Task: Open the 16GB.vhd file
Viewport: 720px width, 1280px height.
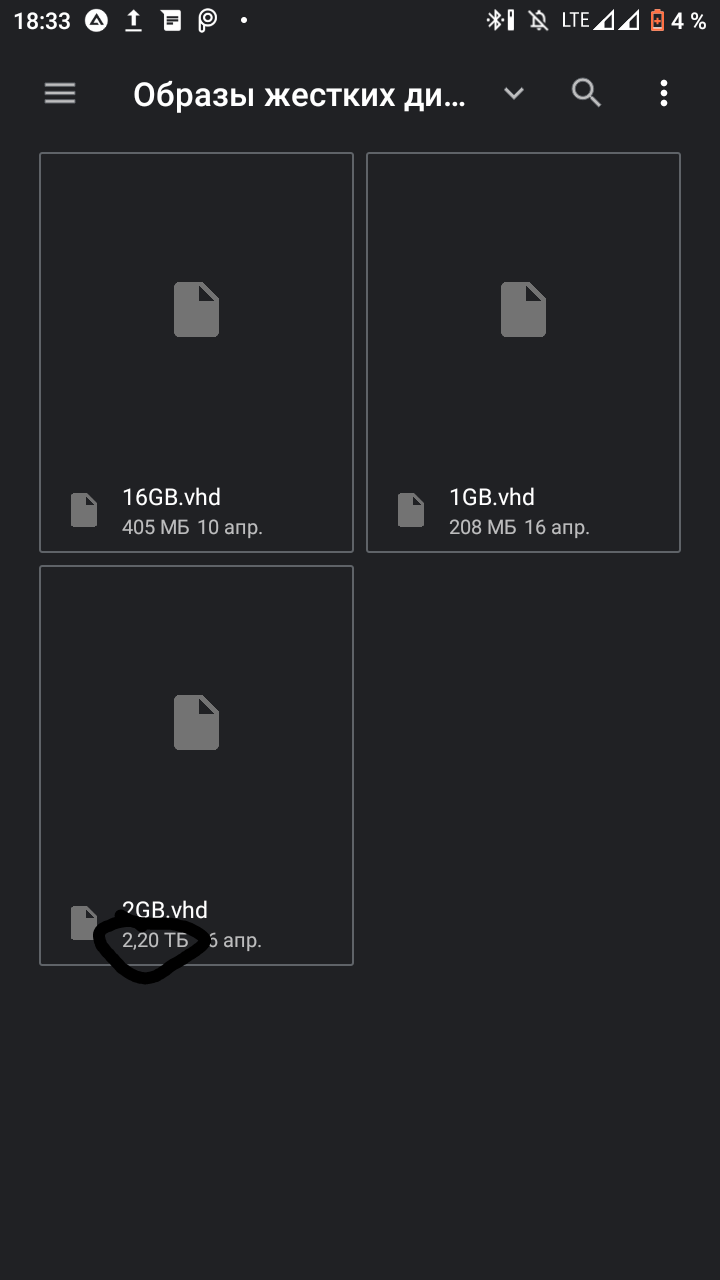Action: [x=196, y=352]
